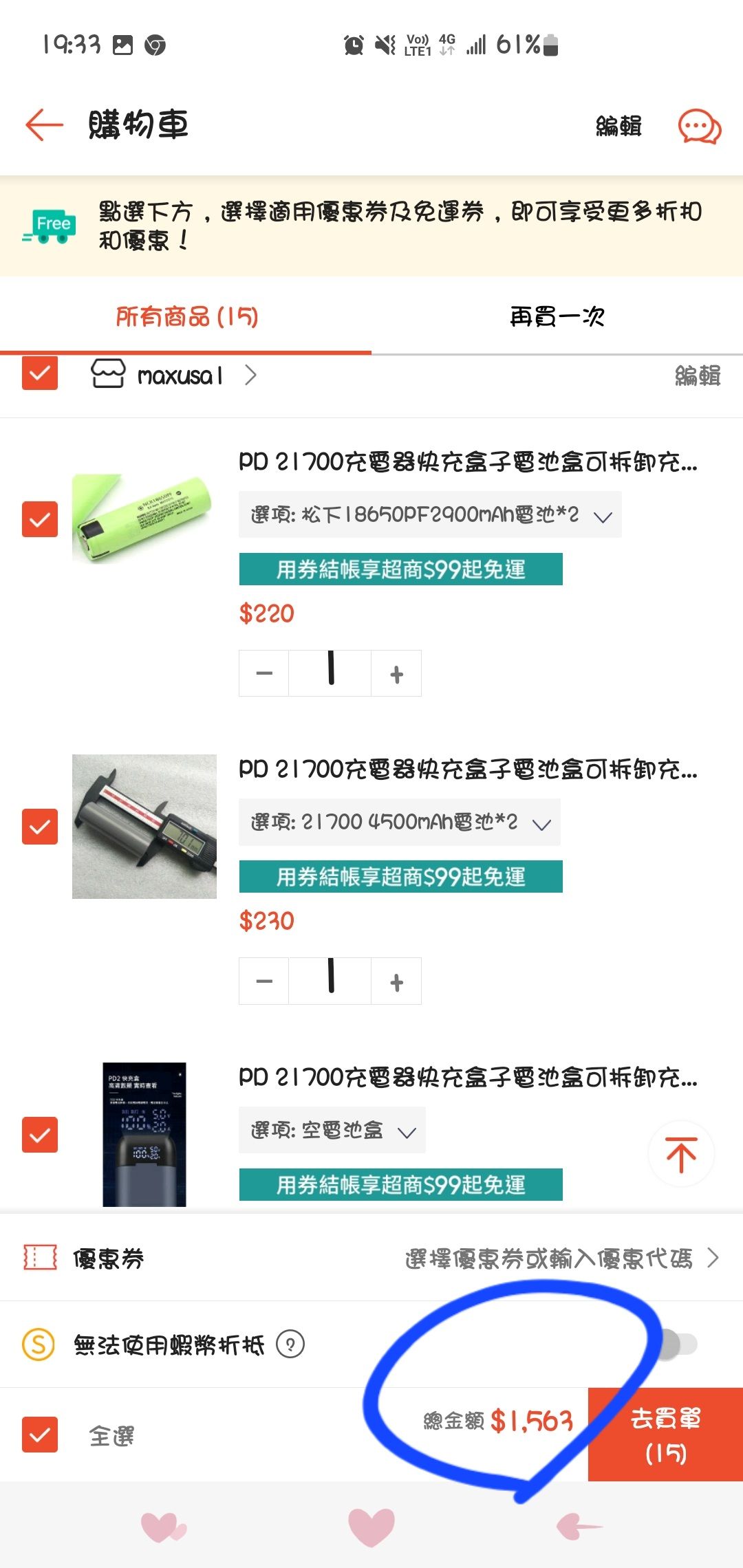The height and width of the screenshot is (1568, 743).
Task: Expand the 松下18650PF2900mAh電池*2 option dropdown
Action: (x=430, y=514)
